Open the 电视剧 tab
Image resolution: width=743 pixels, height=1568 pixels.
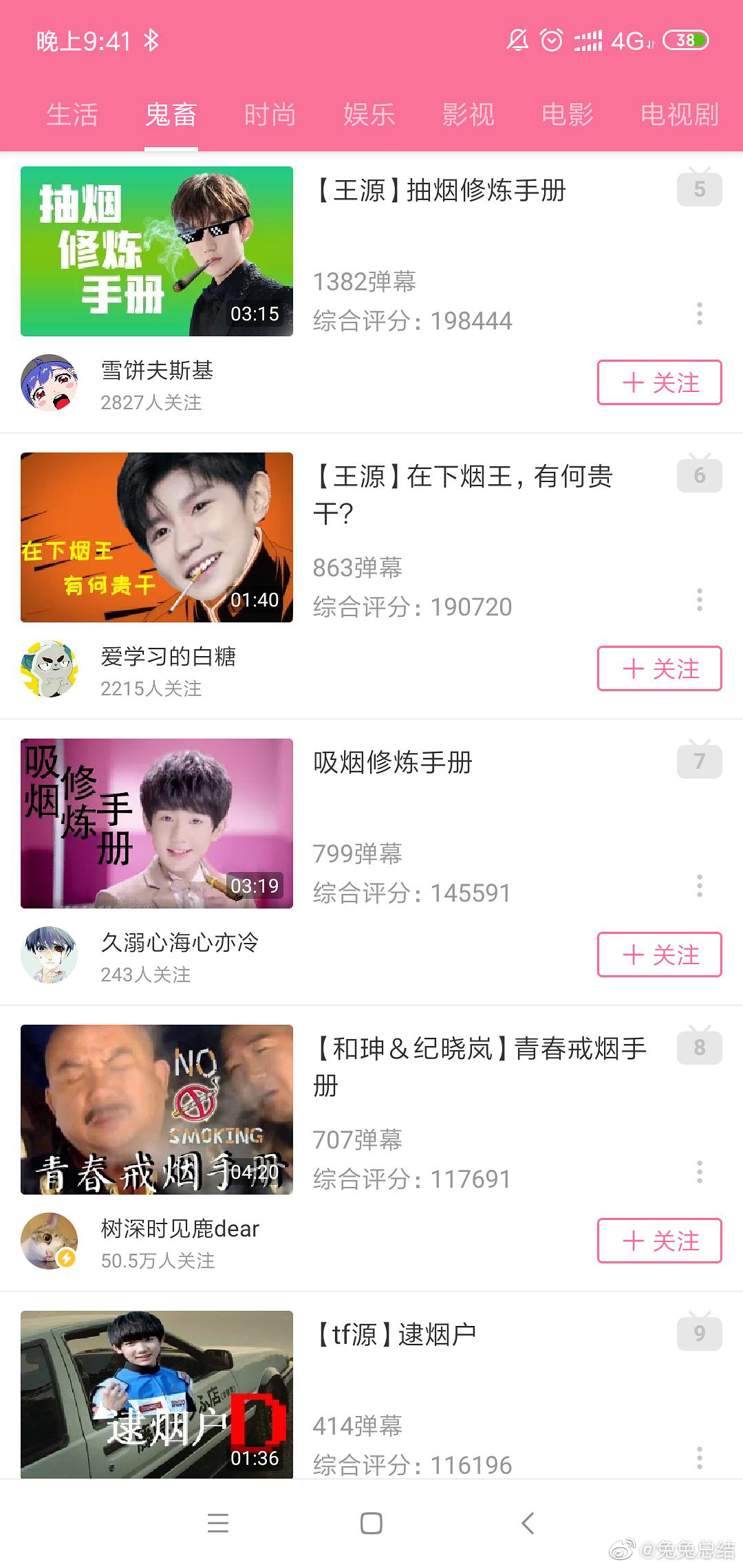(679, 114)
